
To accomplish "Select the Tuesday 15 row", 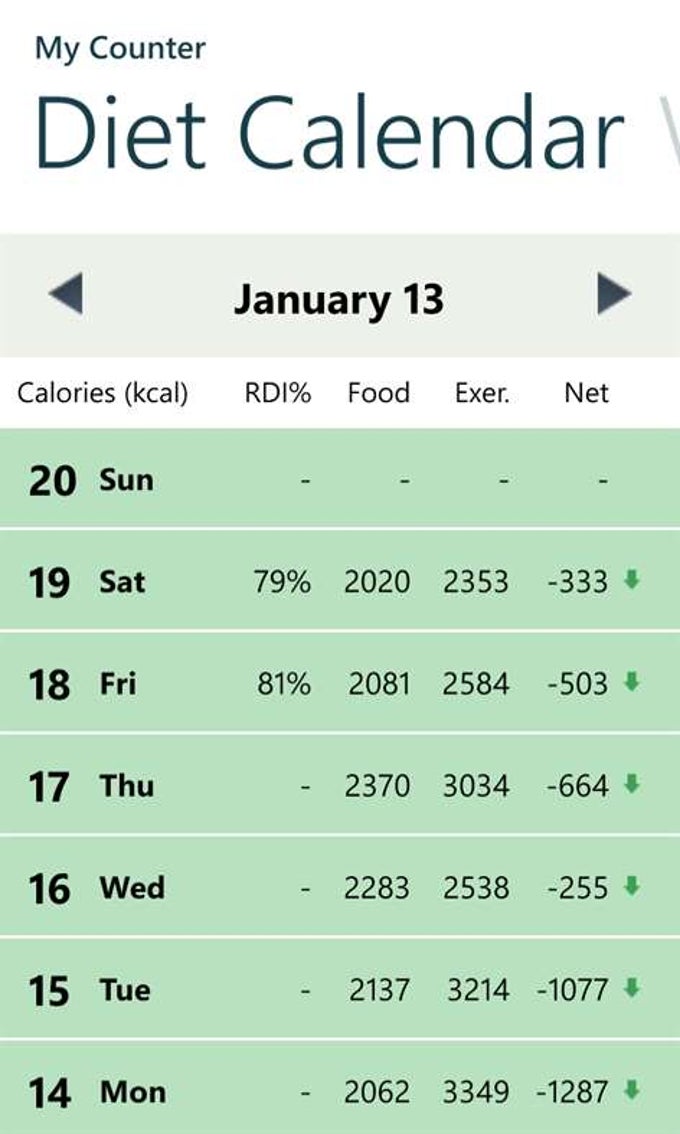I will tap(340, 990).
